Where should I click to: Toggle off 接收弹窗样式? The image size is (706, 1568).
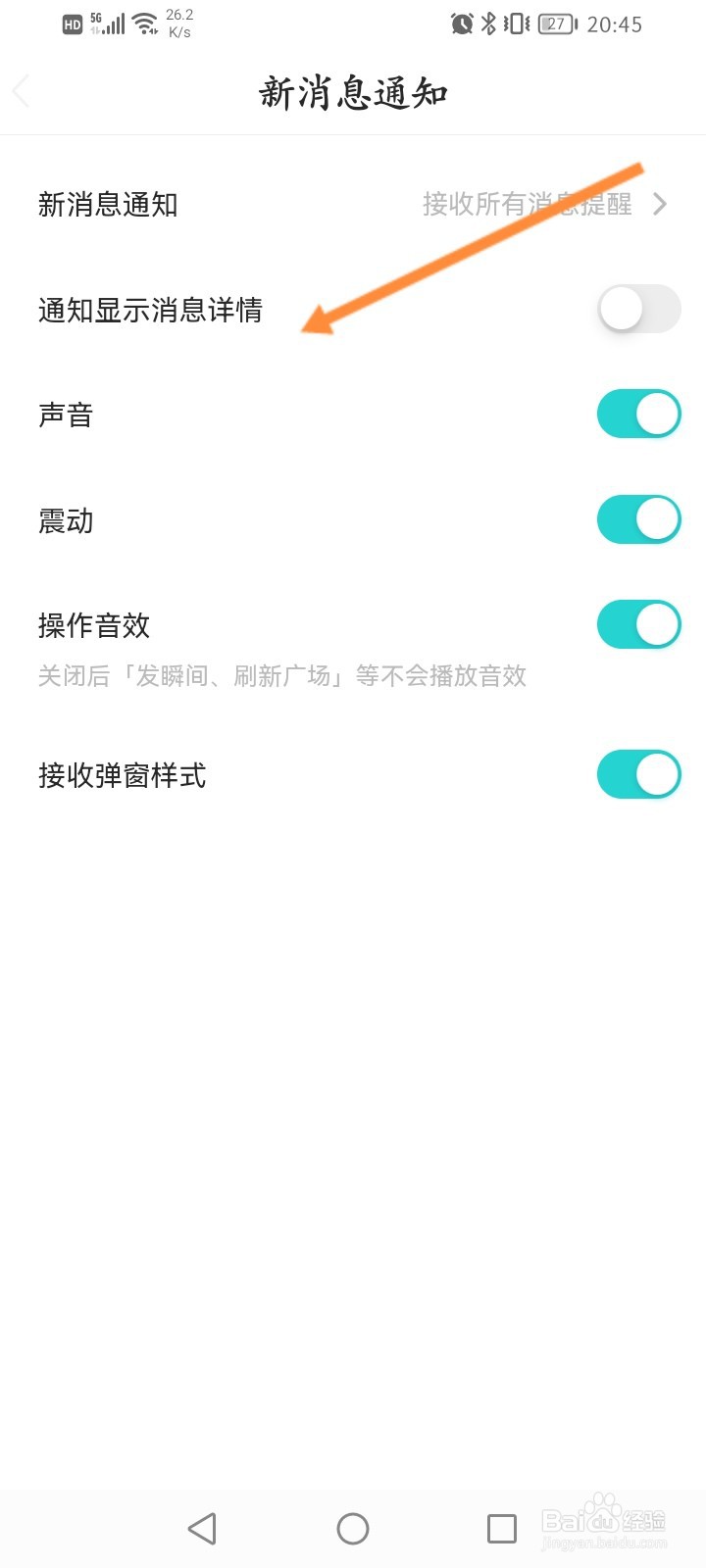coord(638,774)
